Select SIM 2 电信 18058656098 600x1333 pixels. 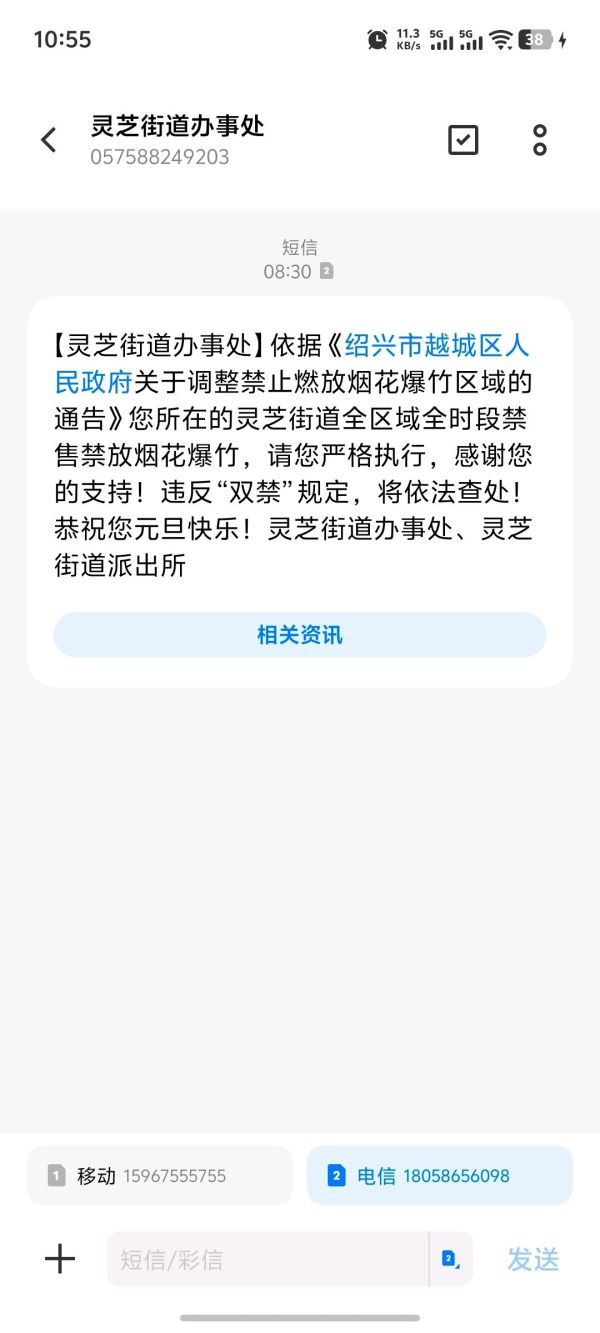[x=440, y=1175]
